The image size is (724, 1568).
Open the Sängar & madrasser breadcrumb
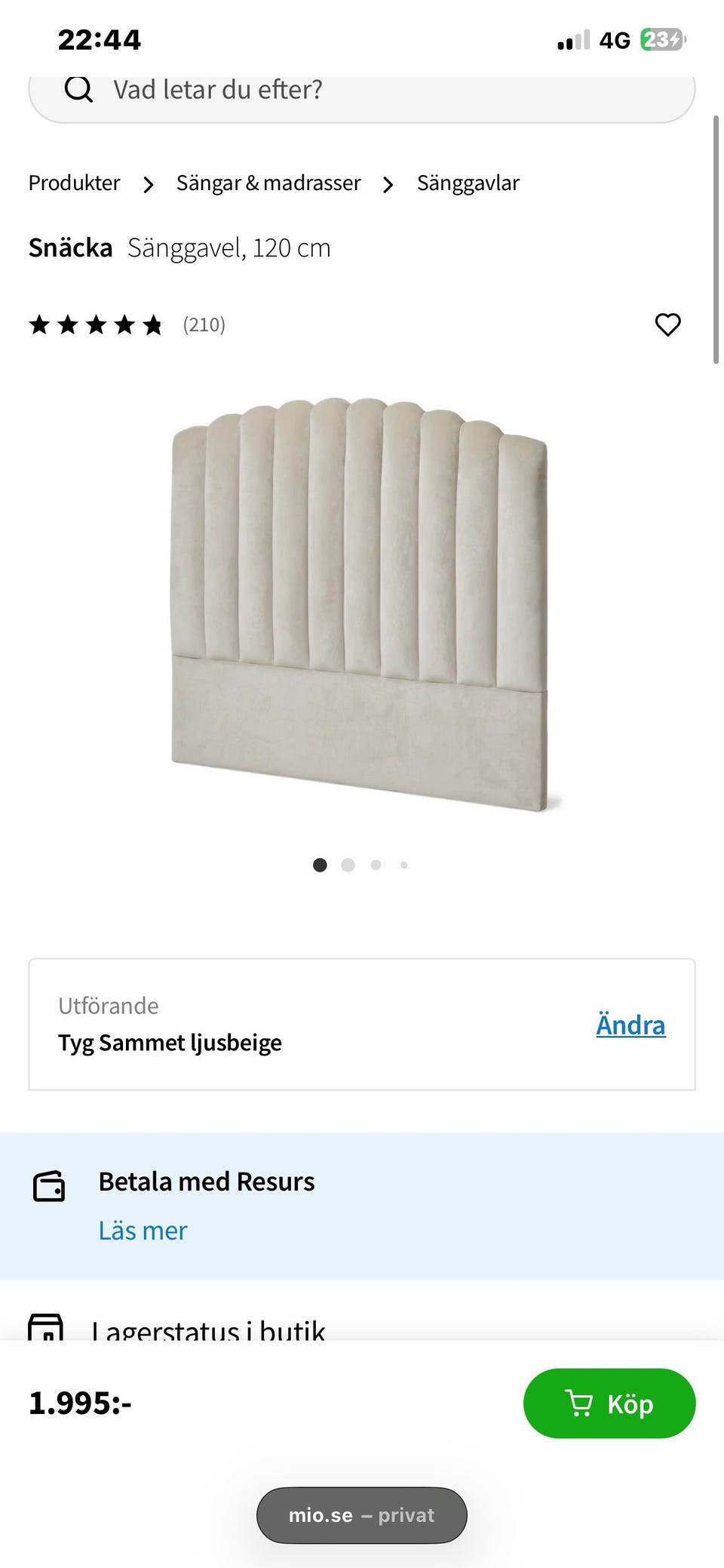click(x=268, y=183)
